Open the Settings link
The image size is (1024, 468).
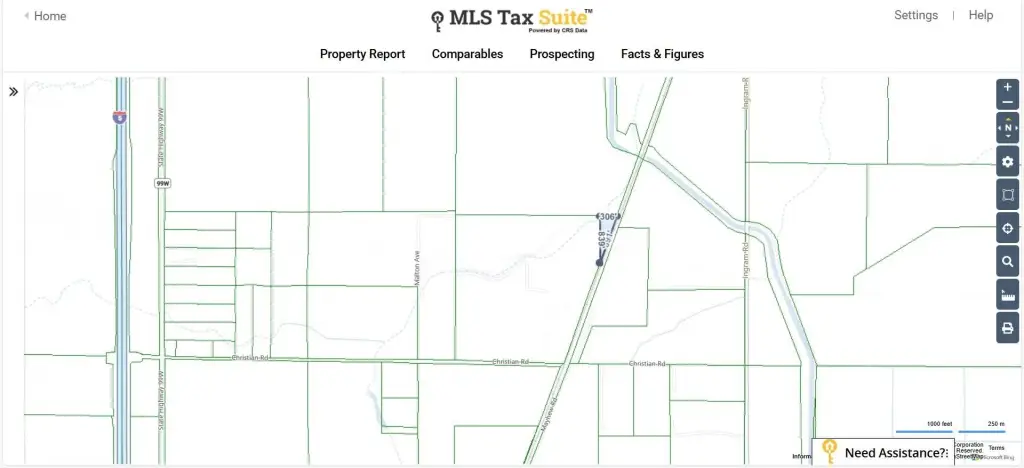tap(915, 15)
